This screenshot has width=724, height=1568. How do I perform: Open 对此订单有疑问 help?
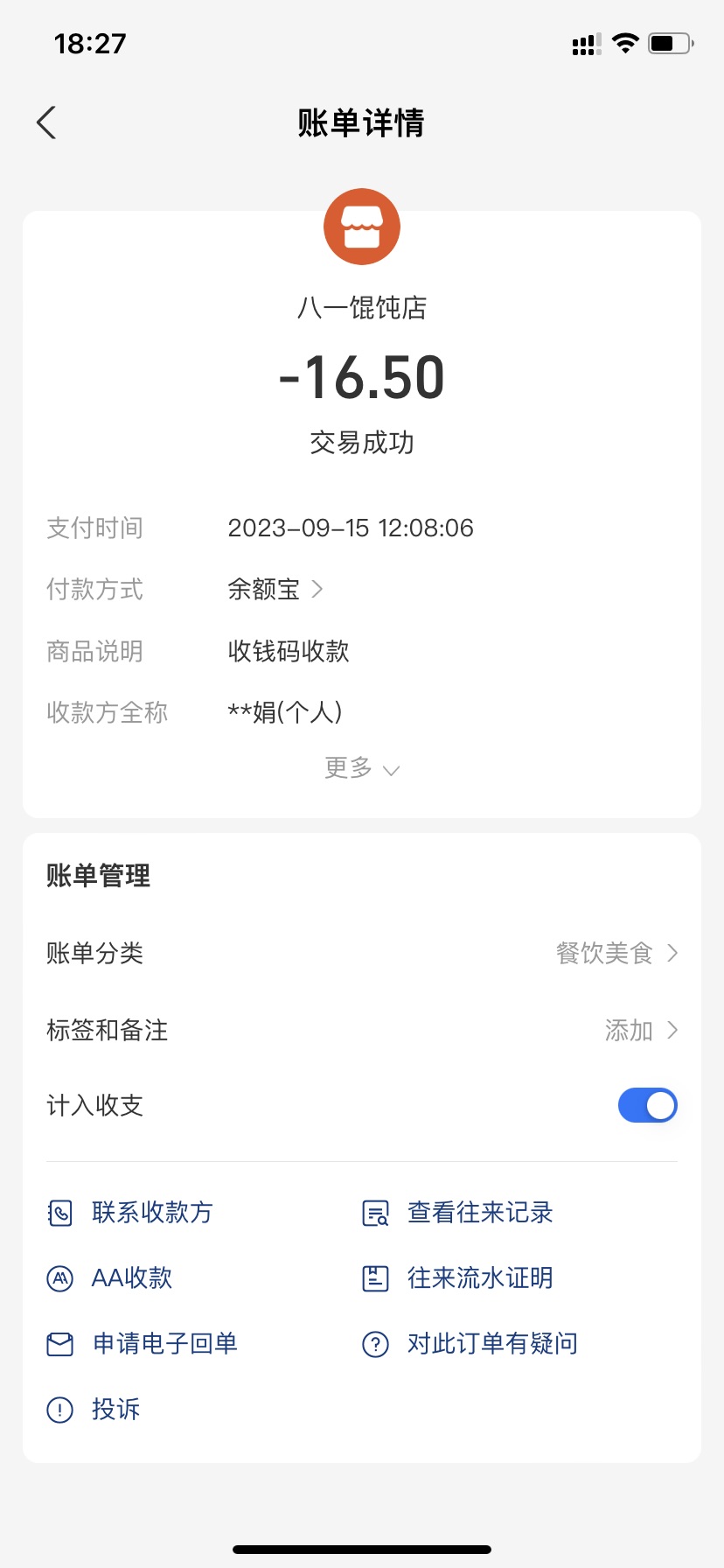tap(470, 1344)
